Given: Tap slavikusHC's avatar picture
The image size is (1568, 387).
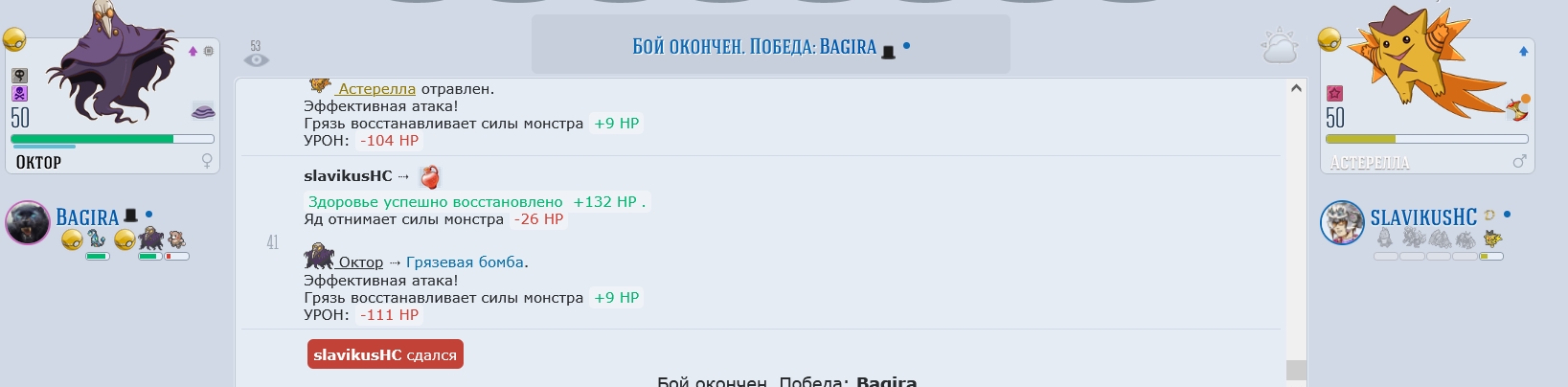Looking at the screenshot, I should click(x=1342, y=223).
